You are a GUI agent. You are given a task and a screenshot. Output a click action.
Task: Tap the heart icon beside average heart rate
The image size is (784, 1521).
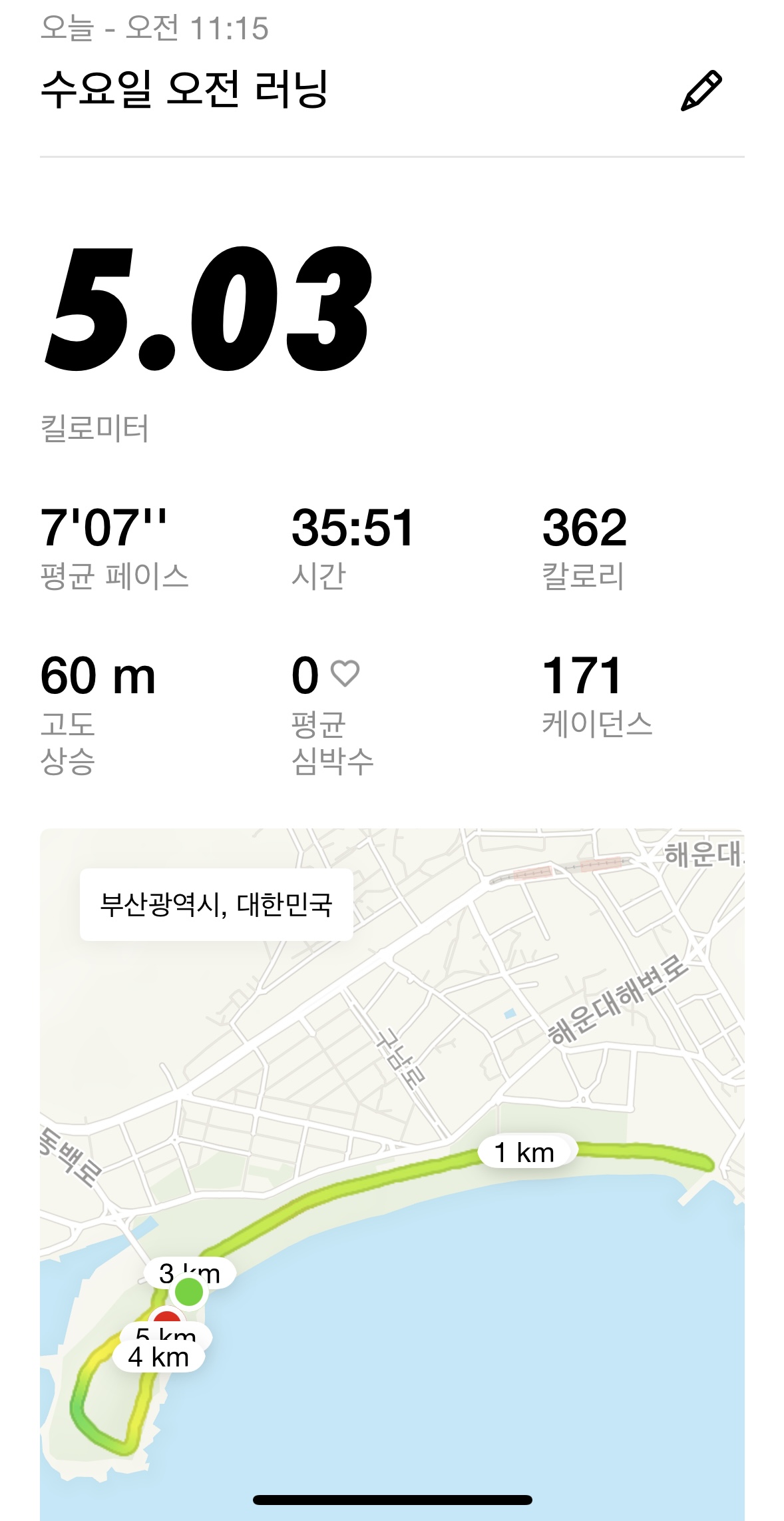(x=345, y=675)
